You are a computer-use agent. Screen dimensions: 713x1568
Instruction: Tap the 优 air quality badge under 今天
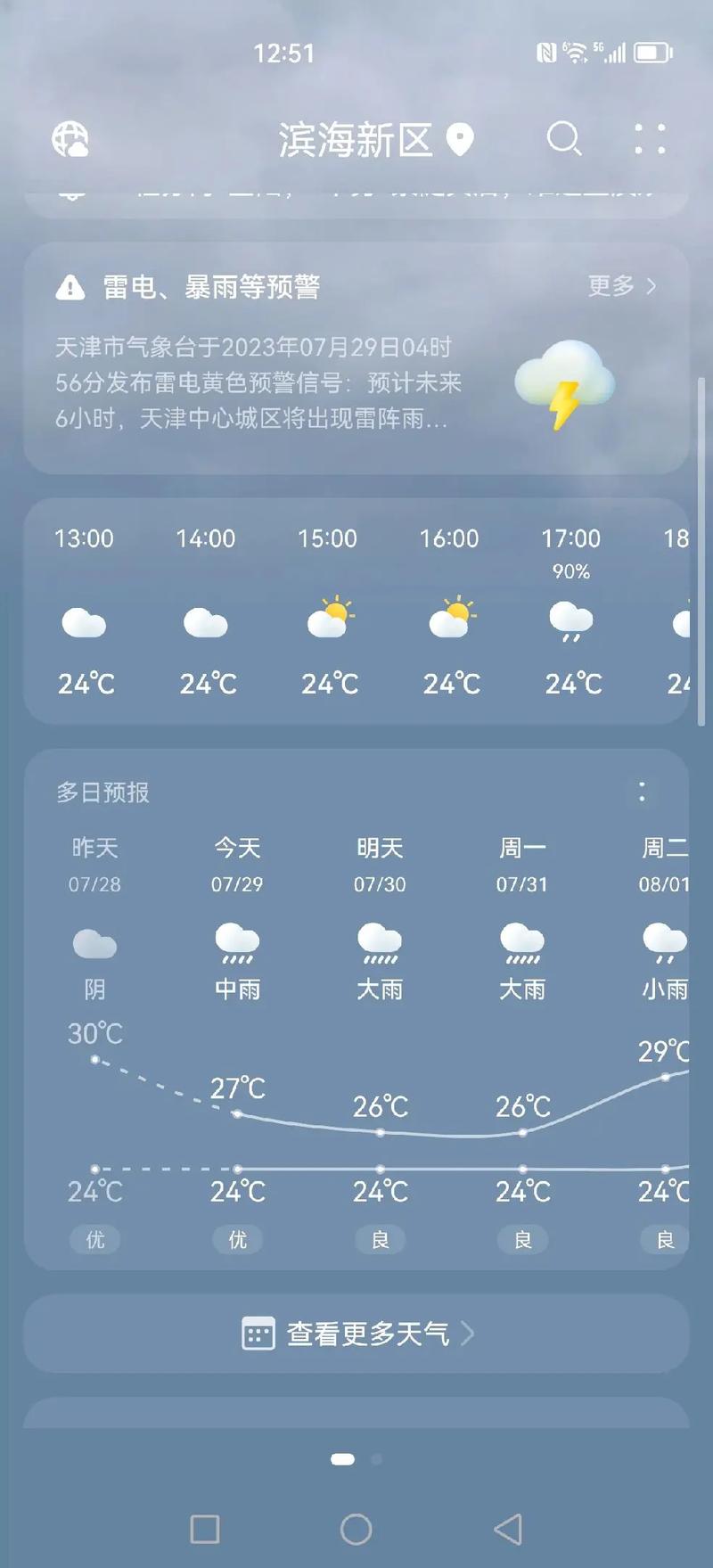click(236, 1239)
